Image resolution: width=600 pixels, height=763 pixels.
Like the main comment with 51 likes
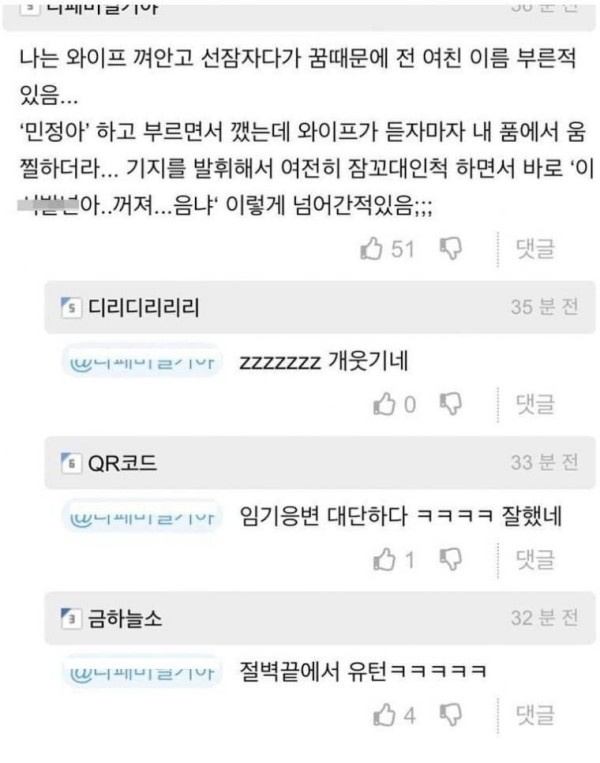click(x=373, y=249)
